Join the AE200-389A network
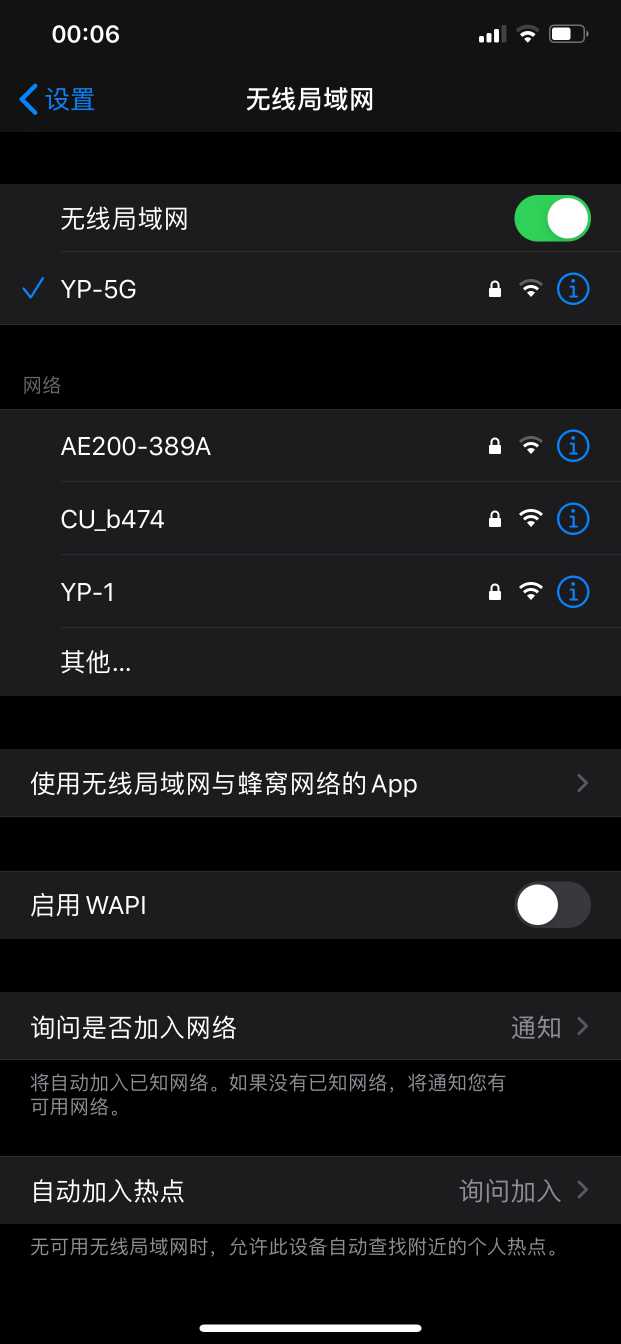 [x=136, y=446]
